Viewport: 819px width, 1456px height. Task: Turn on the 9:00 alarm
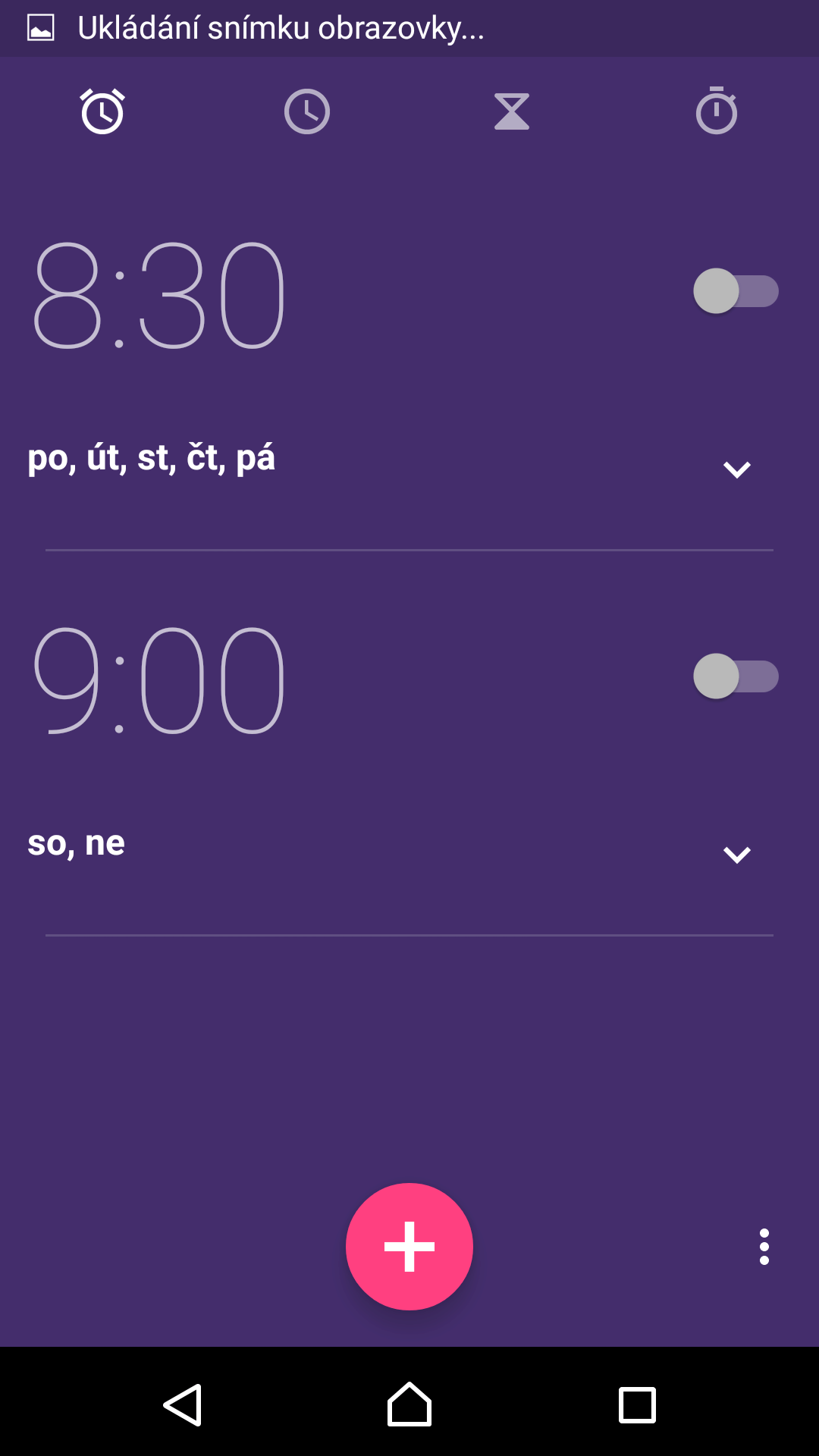click(x=736, y=676)
